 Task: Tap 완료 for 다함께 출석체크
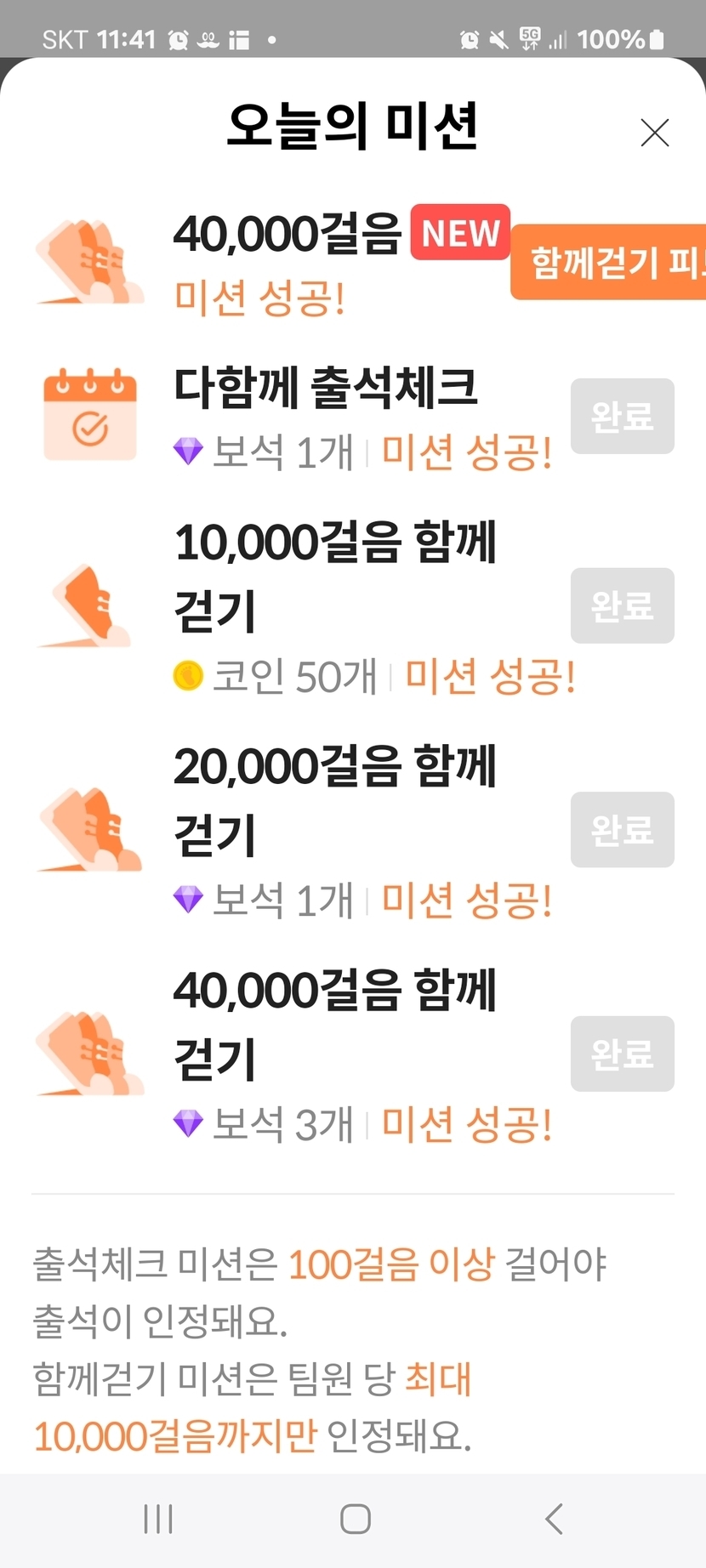click(x=622, y=416)
